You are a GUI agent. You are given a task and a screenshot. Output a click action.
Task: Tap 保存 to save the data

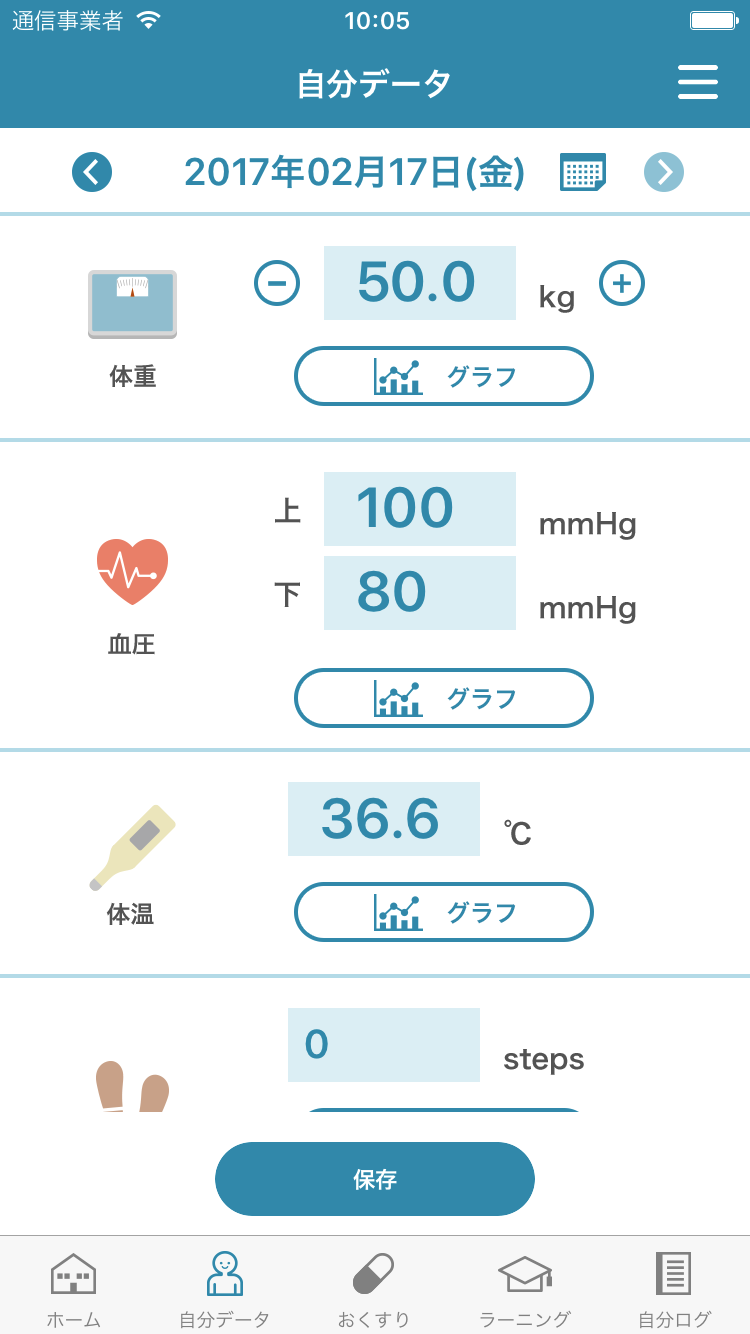pos(375,1179)
